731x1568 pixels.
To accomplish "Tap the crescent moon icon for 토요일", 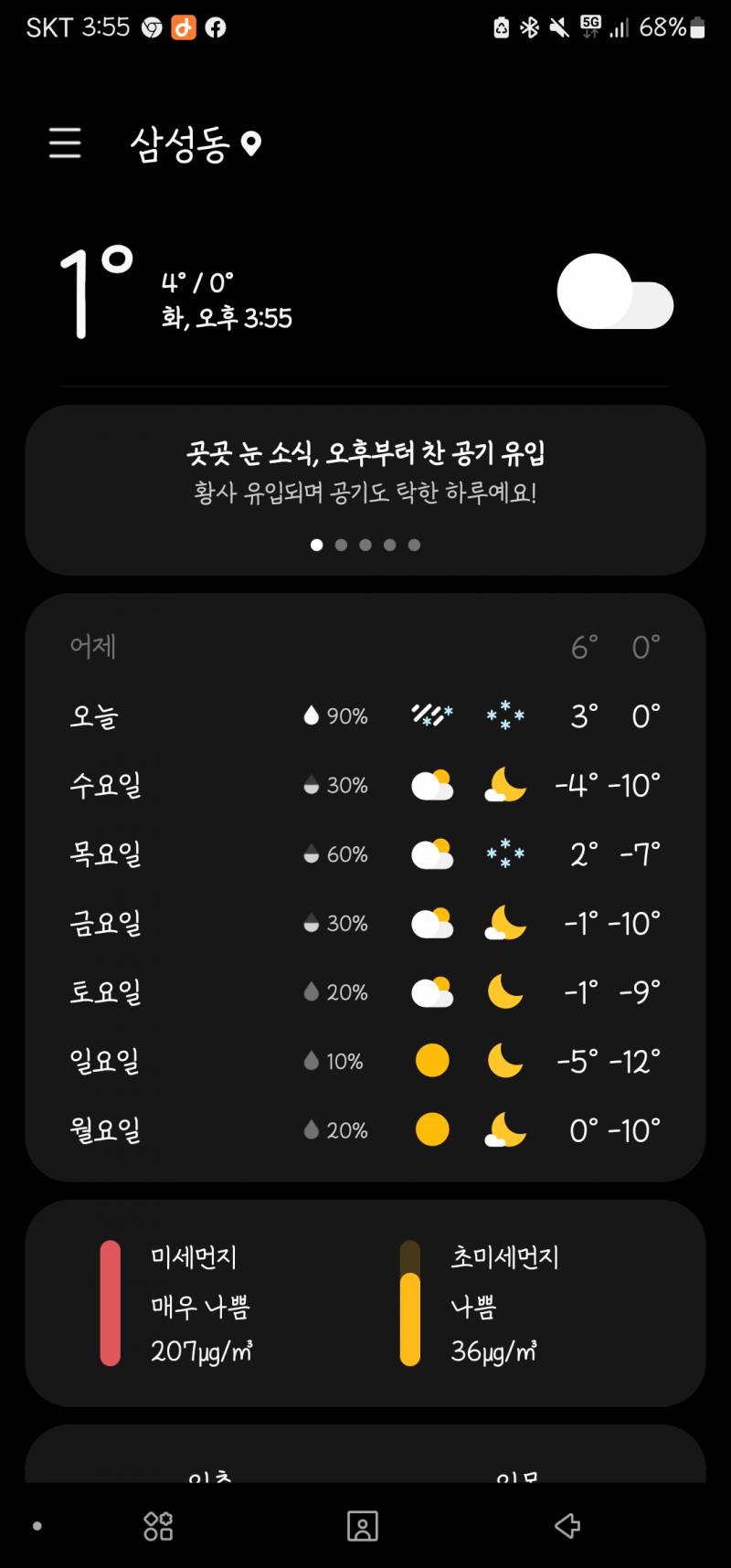I will click(x=503, y=991).
